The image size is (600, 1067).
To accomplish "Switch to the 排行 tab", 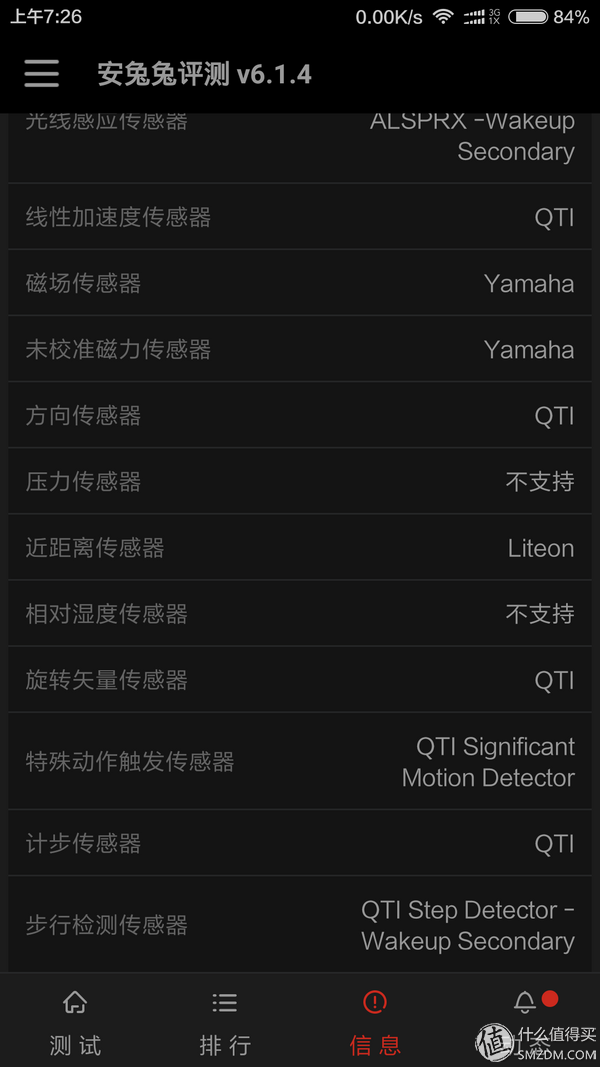I will (x=224, y=1020).
